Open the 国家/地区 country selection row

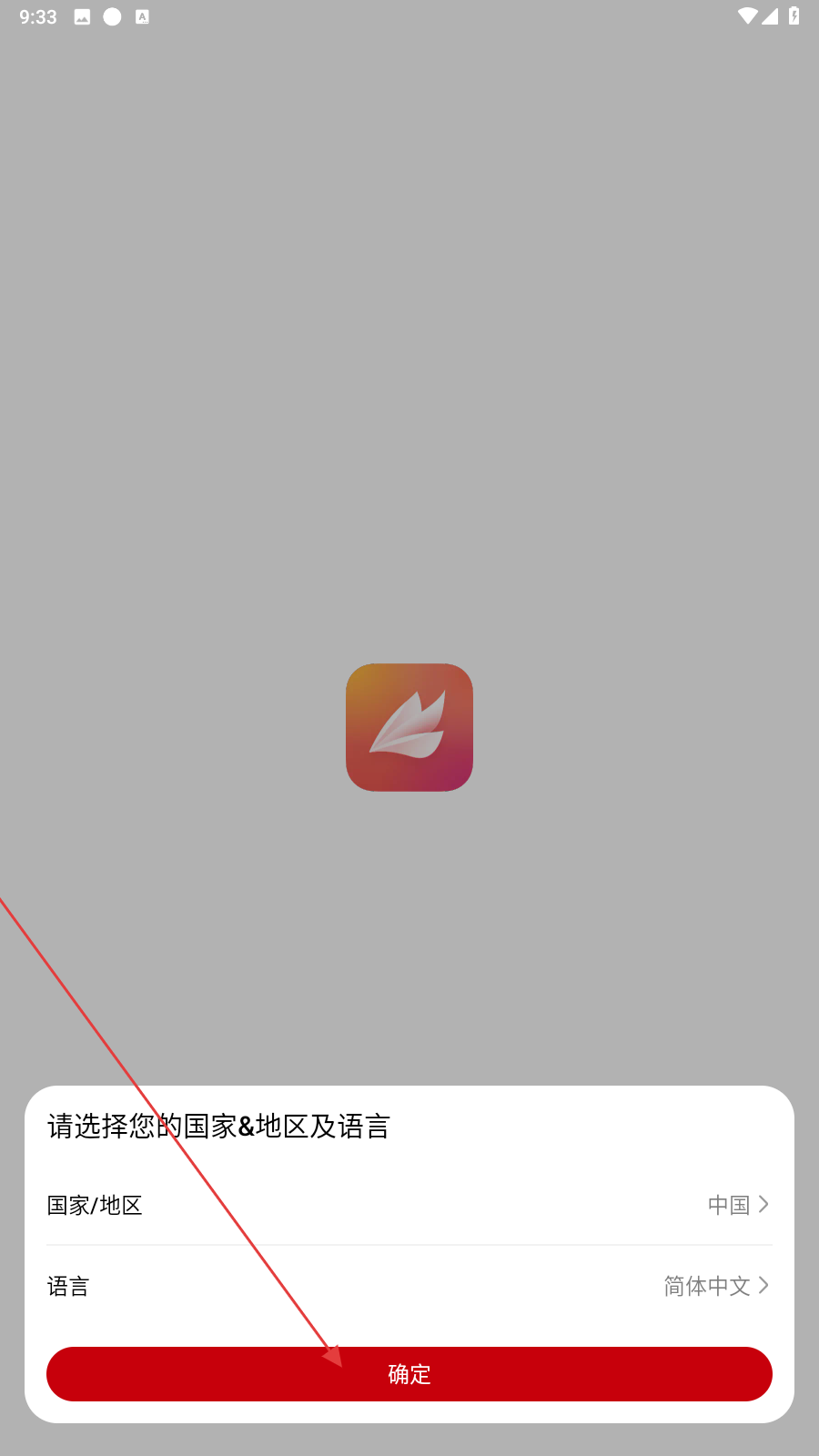click(409, 1205)
